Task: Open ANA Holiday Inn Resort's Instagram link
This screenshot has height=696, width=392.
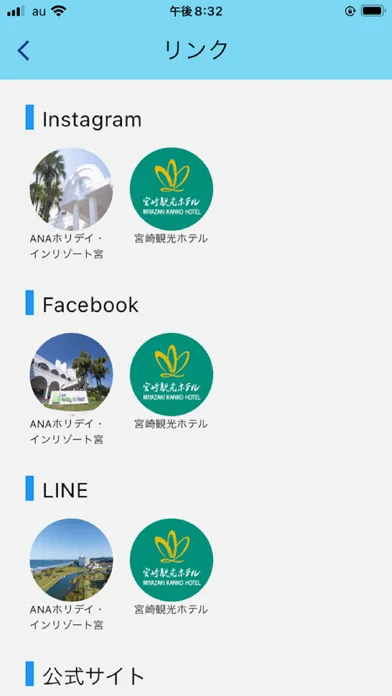Action: (x=71, y=189)
